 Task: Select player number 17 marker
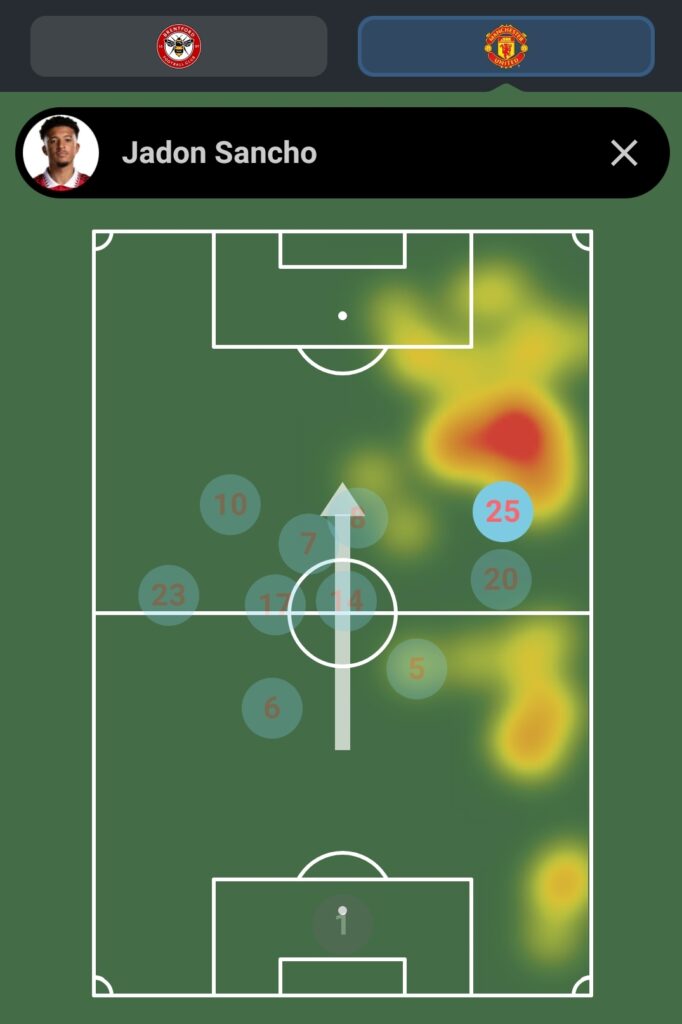click(x=274, y=605)
